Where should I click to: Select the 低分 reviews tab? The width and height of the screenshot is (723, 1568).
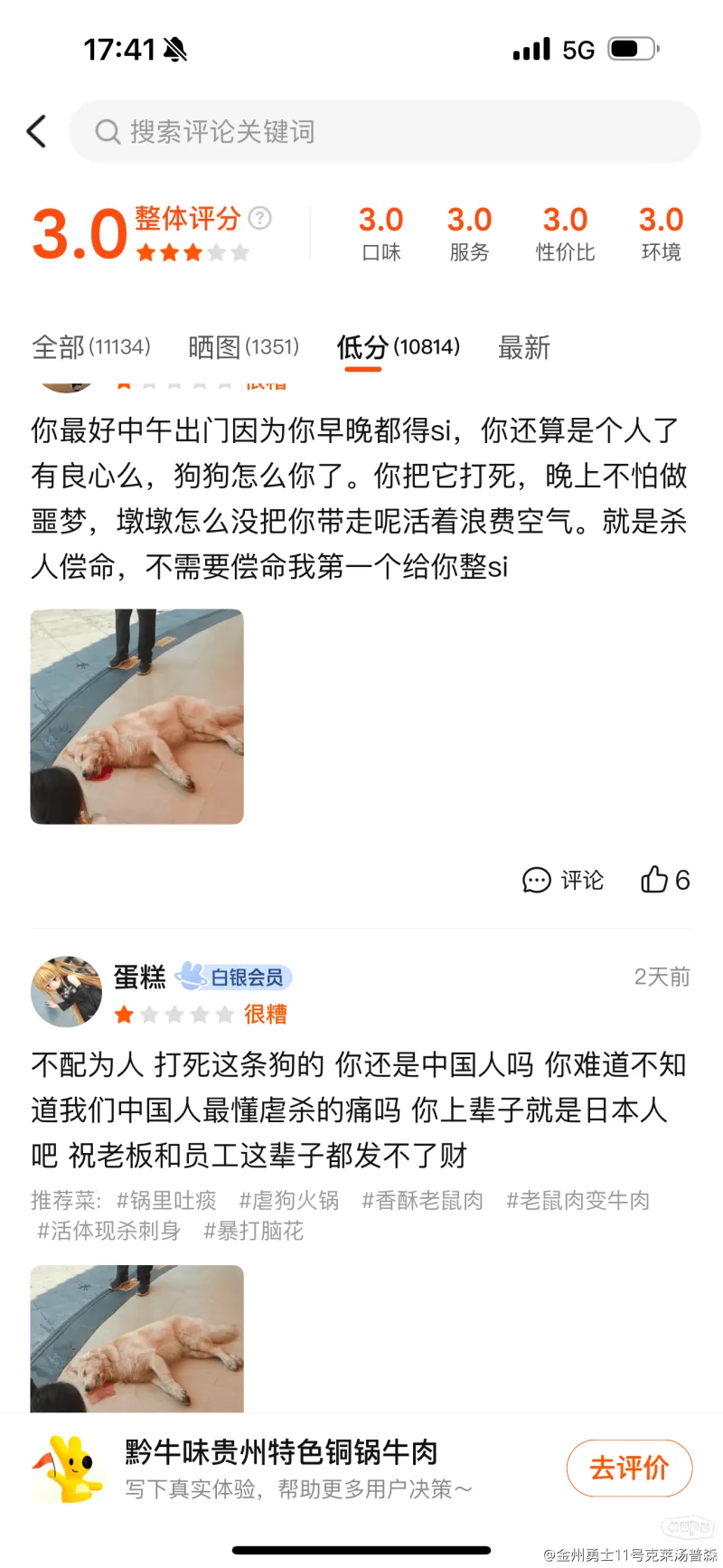click(399, 347)
